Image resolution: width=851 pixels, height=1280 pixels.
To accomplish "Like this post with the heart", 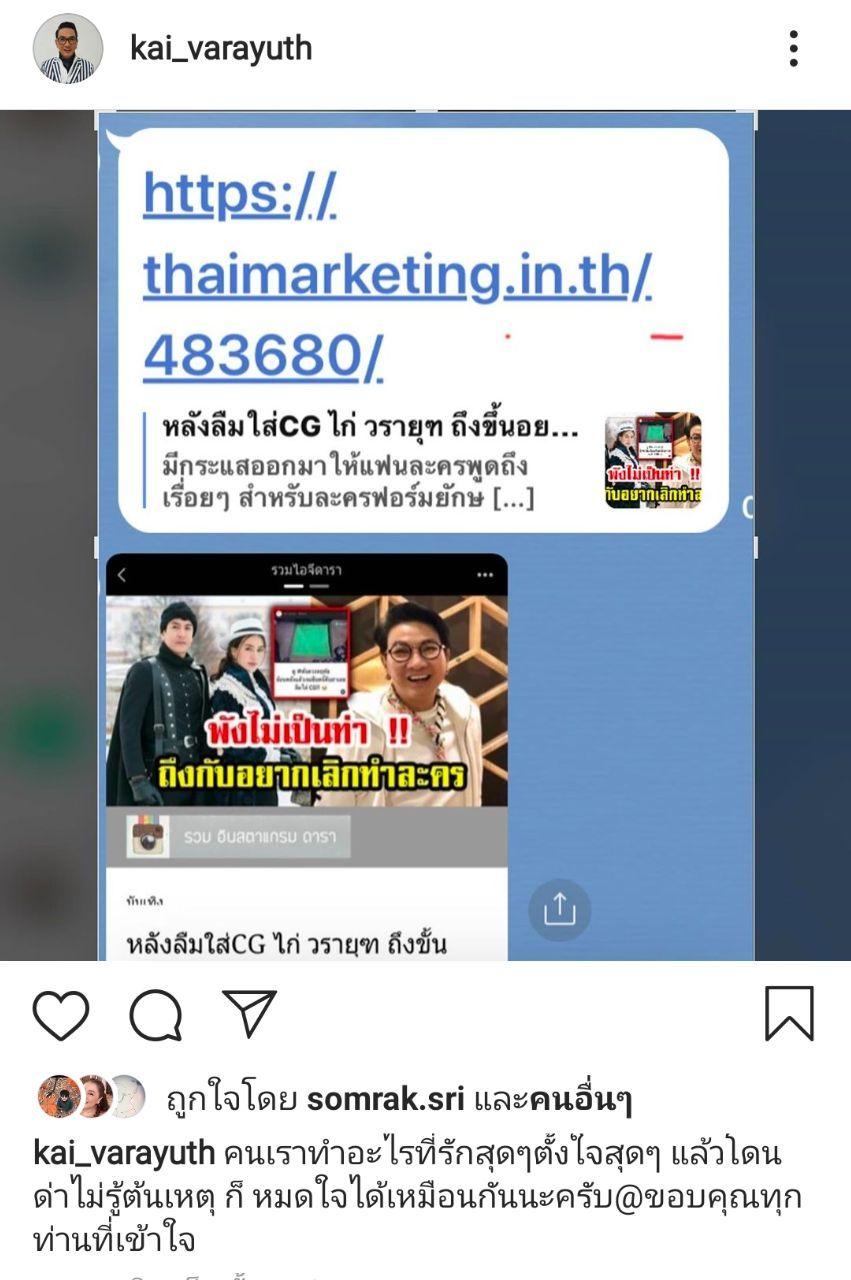I will tap(61, 1016).
